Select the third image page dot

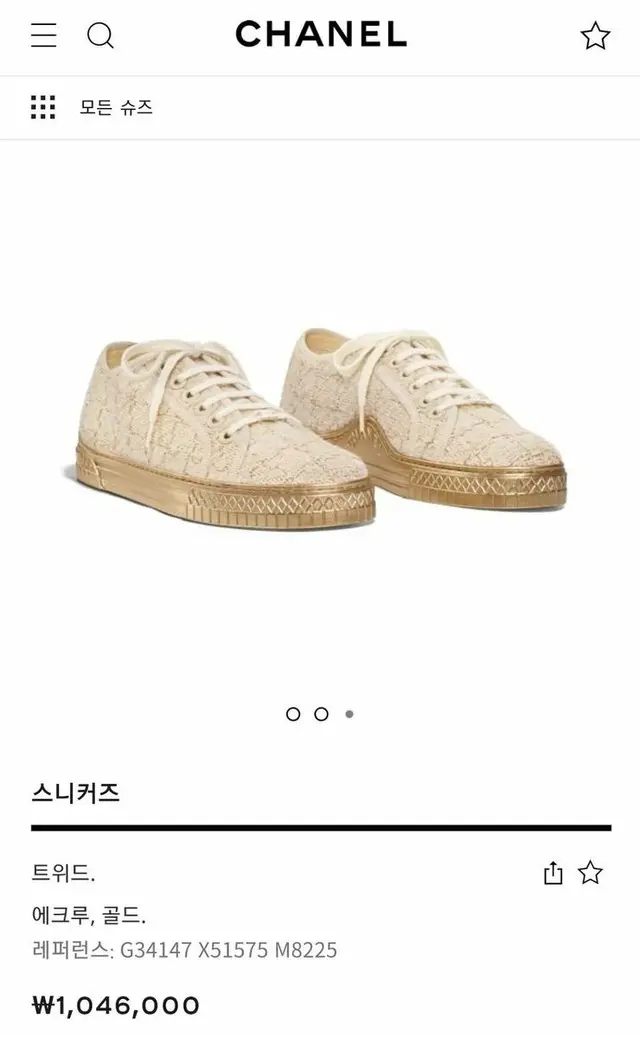tap(349, 714)
